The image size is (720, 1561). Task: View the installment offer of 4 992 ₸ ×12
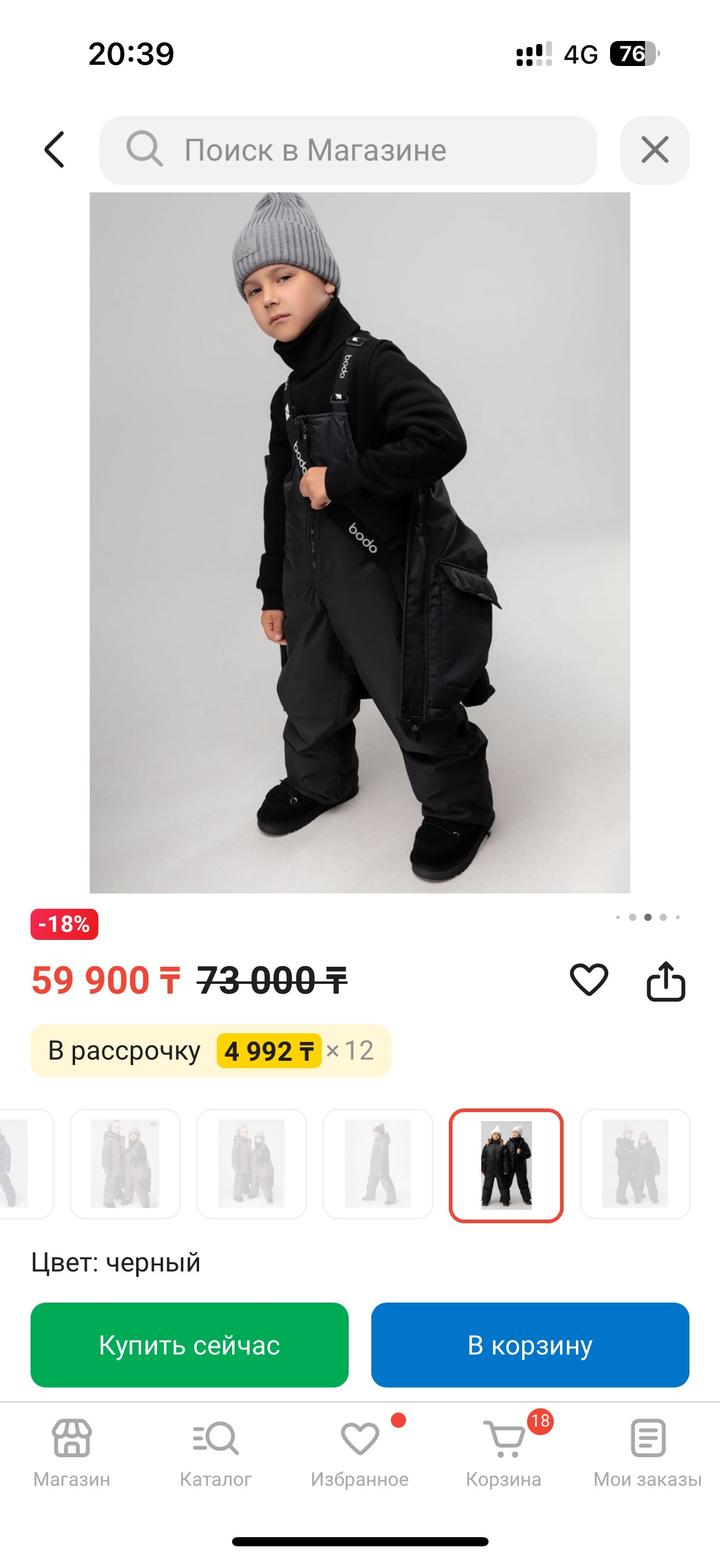pyautogui.click(x=210, y=1051)
